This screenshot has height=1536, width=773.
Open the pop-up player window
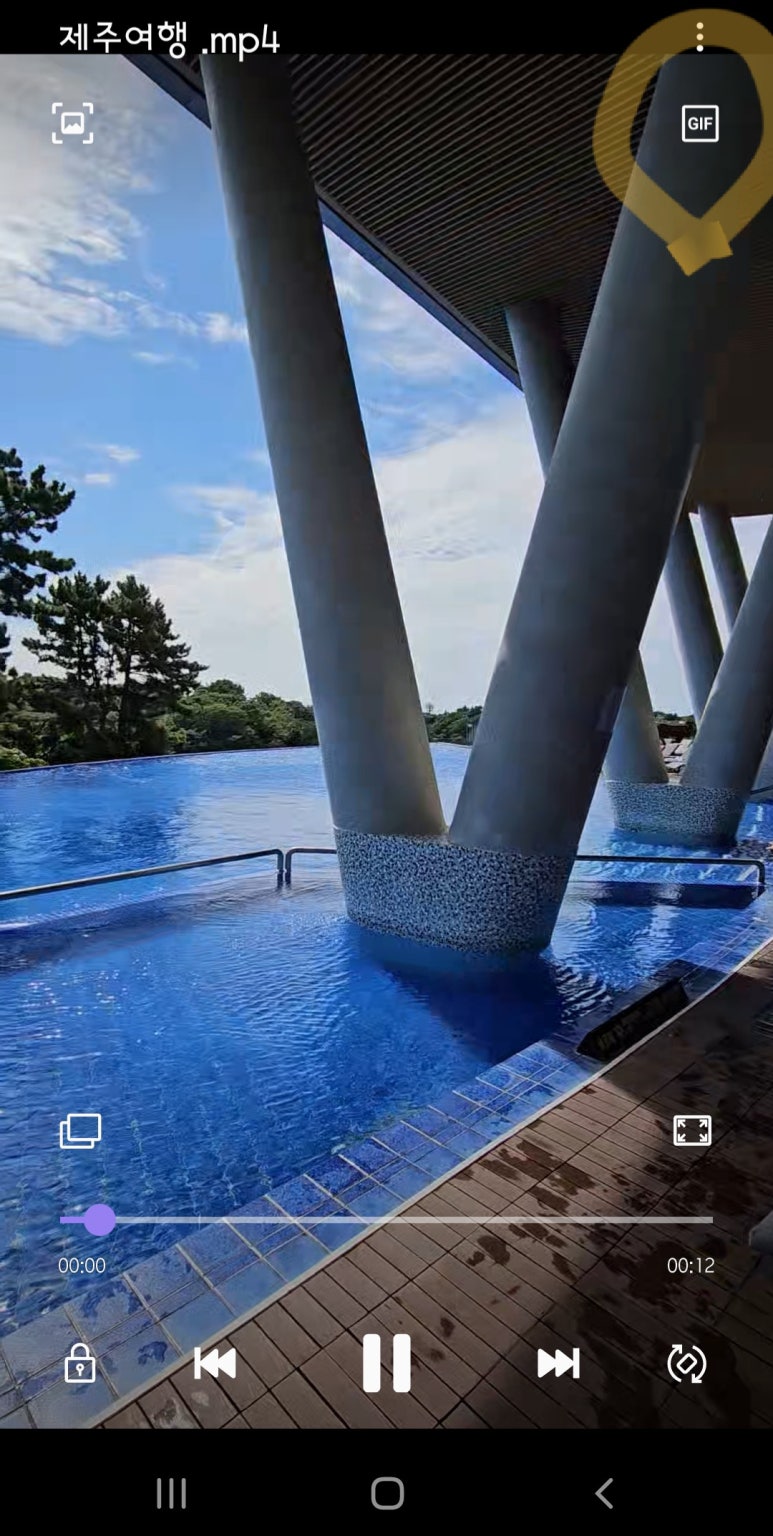pyautogui.click(x=80, y=1131)
